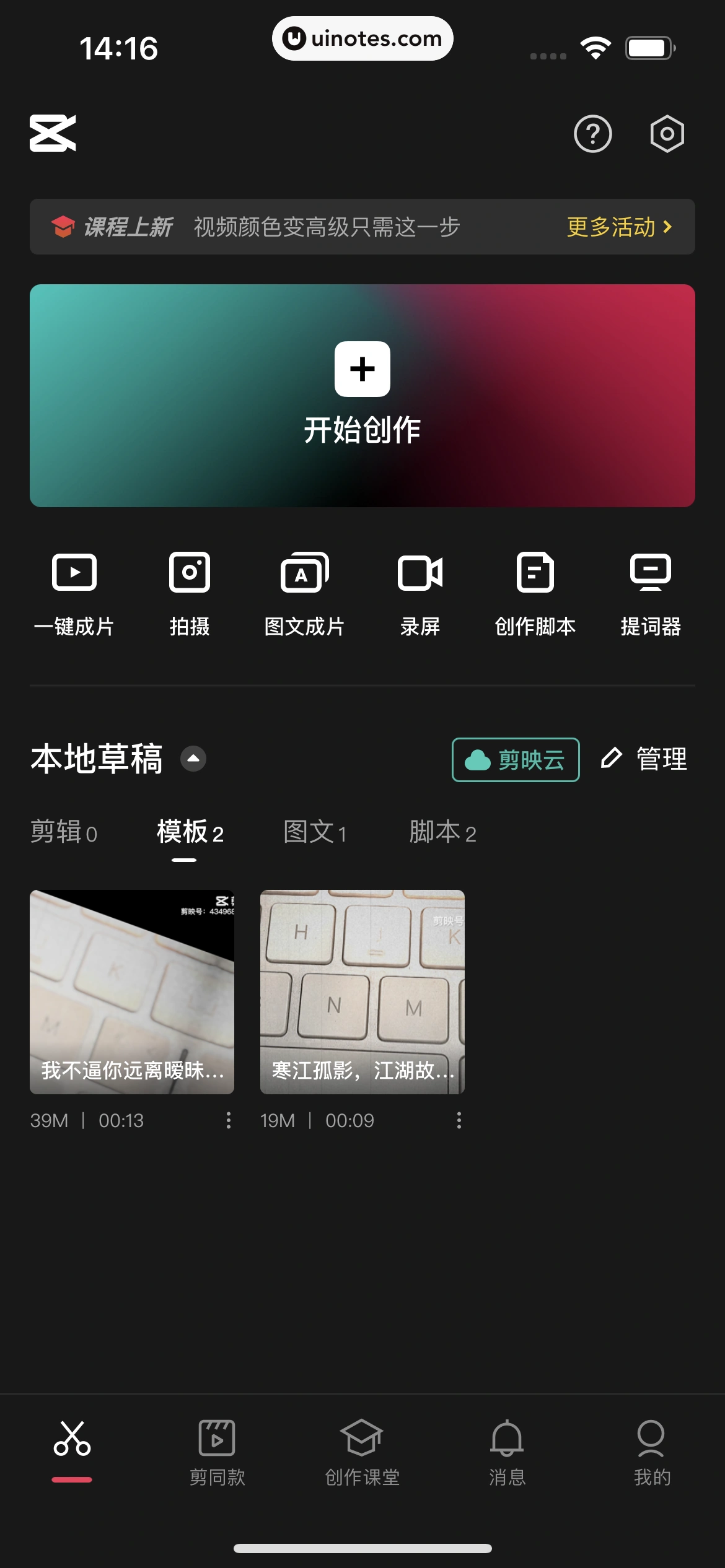This screenshot has height=1568, width=725.
Task: Open options menu for 我不逼你远离暧昧 draft
Action: point(228,1121)
